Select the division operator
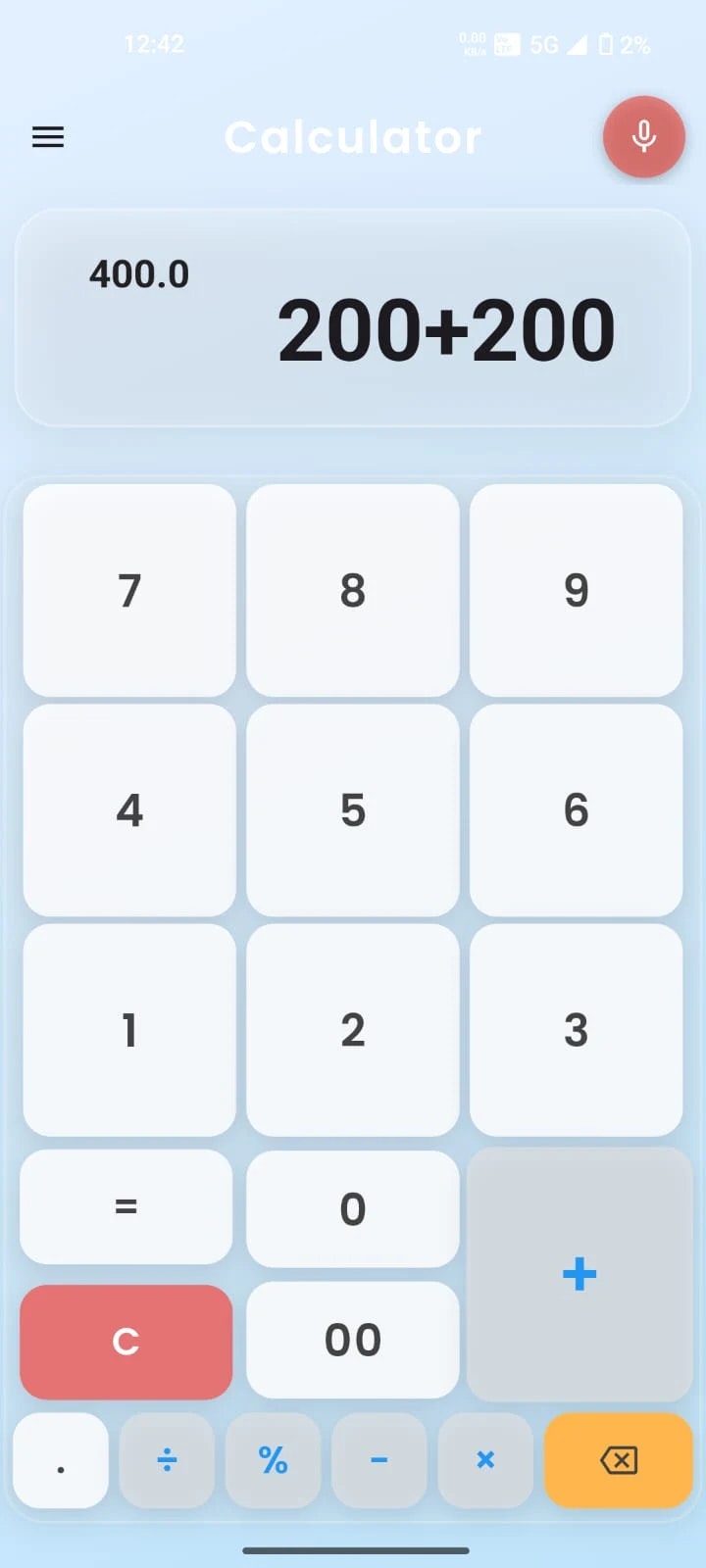Screen dimensions: 706x1568 tap(167, 1460)
